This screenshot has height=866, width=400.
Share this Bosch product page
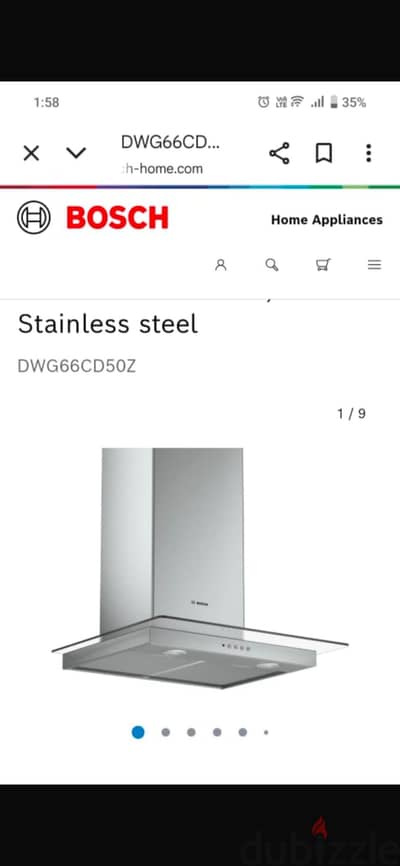point(279,153)
